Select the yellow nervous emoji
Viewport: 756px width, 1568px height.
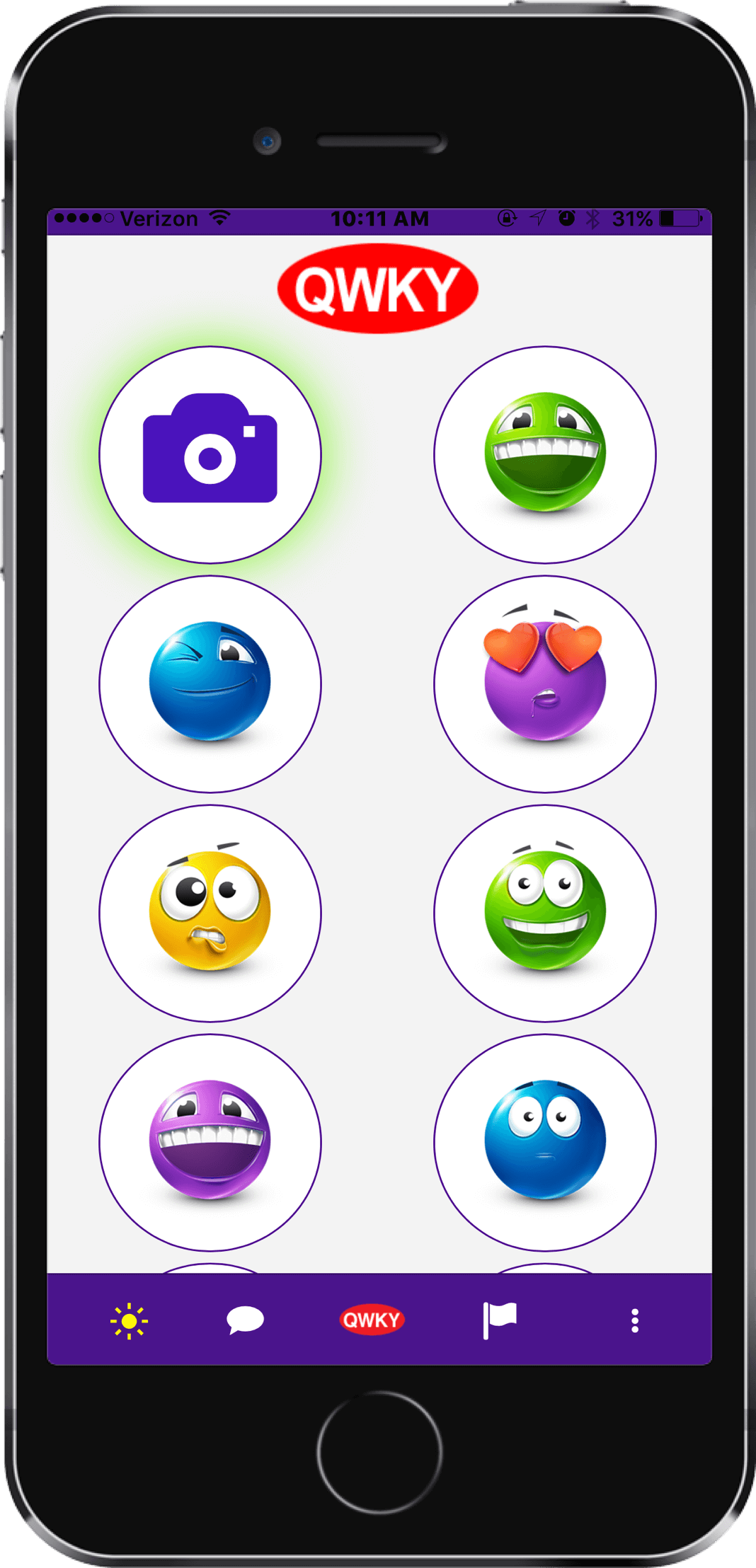pyautogui.click(x=210, y=913)
